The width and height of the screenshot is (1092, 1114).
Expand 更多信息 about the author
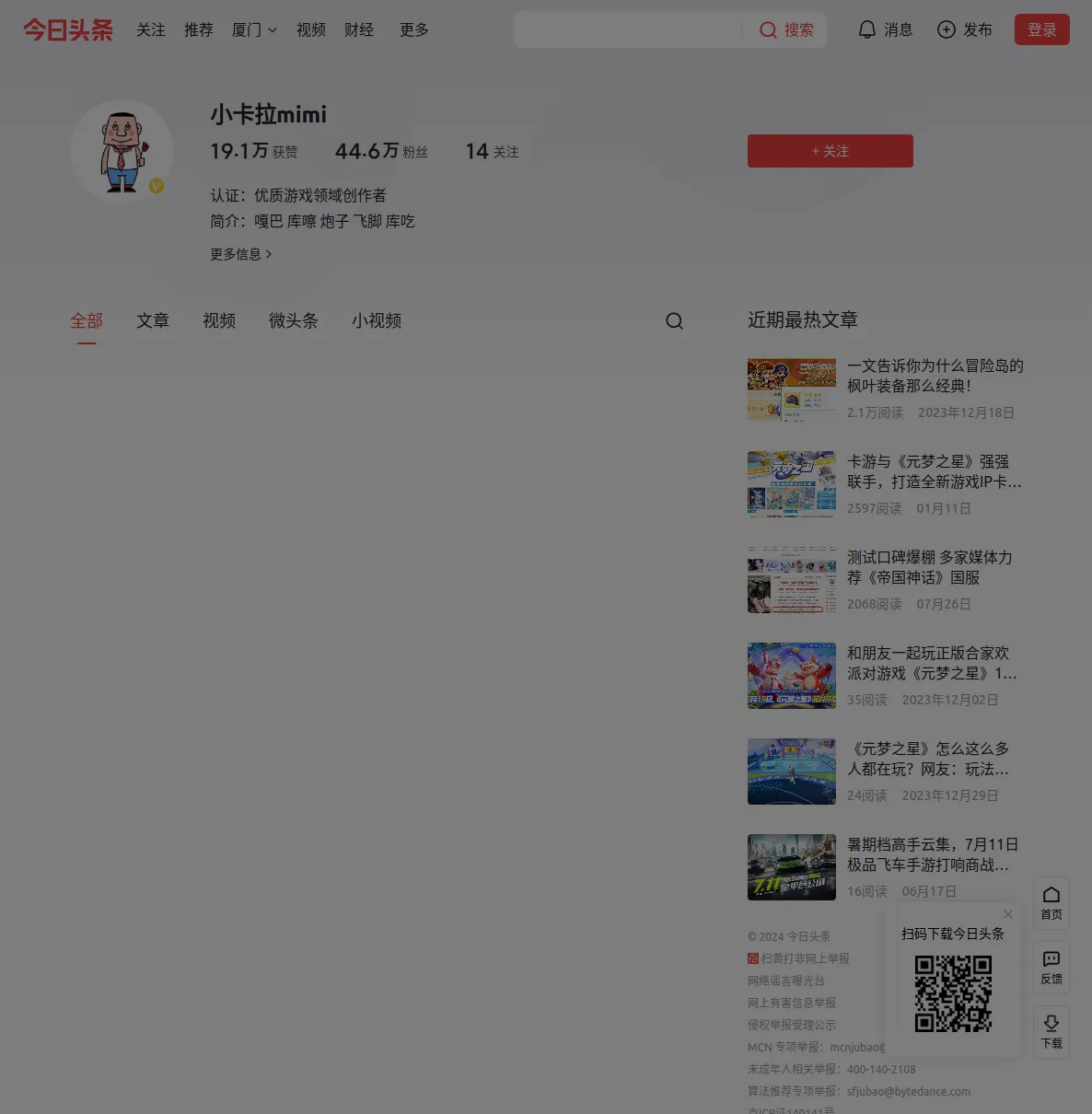240,254
